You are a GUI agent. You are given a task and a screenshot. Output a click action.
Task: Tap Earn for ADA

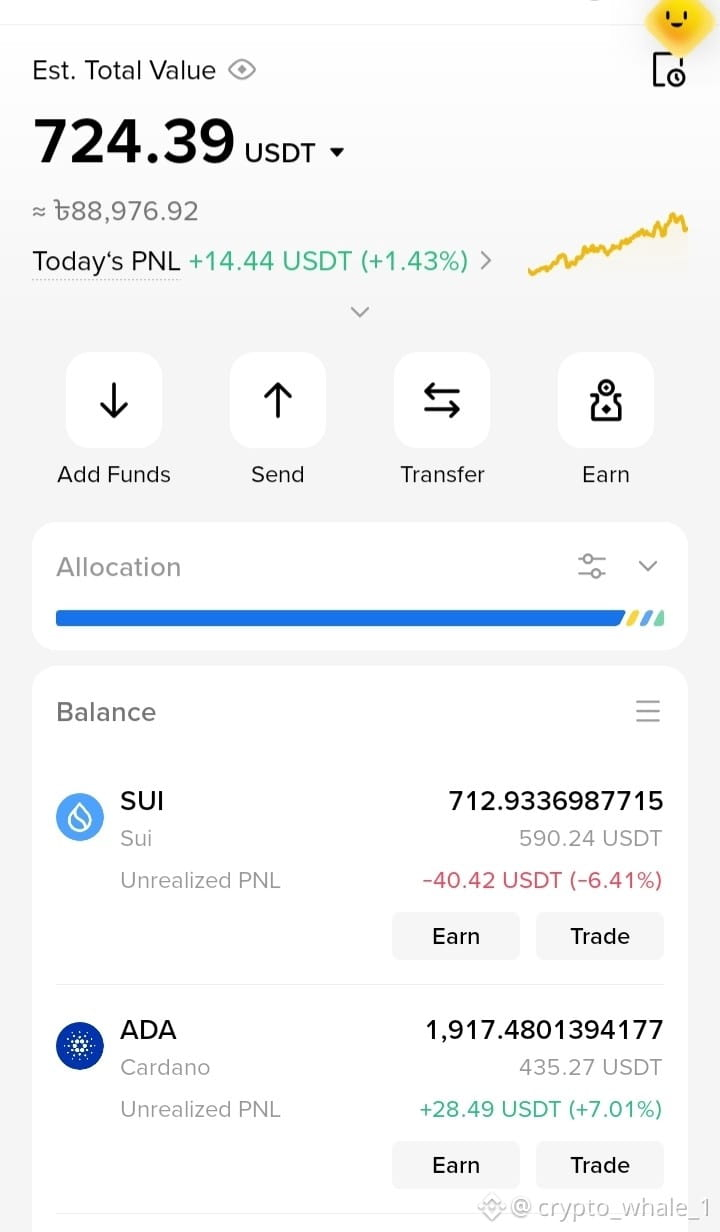coord(456,1165)
